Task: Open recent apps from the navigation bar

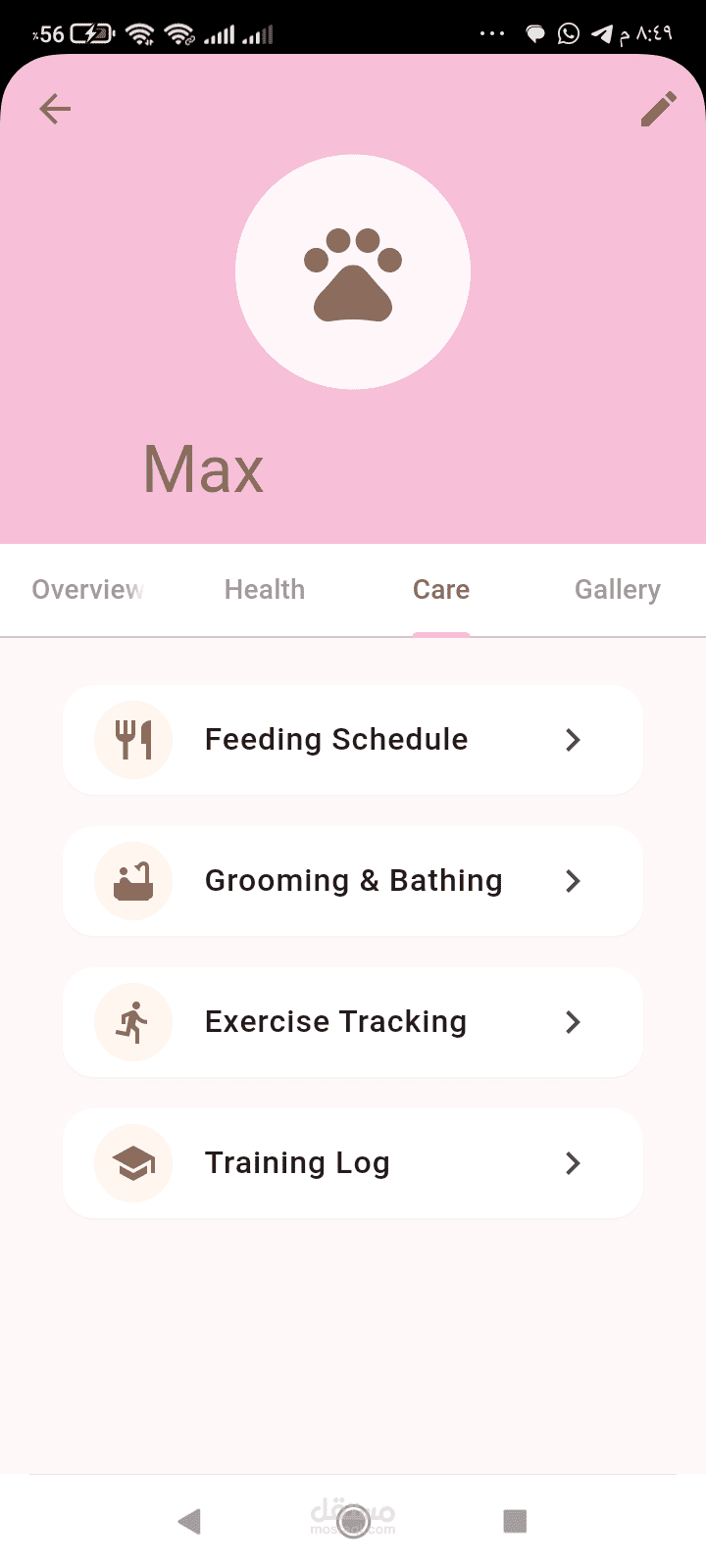Action: coord(515,1521)
